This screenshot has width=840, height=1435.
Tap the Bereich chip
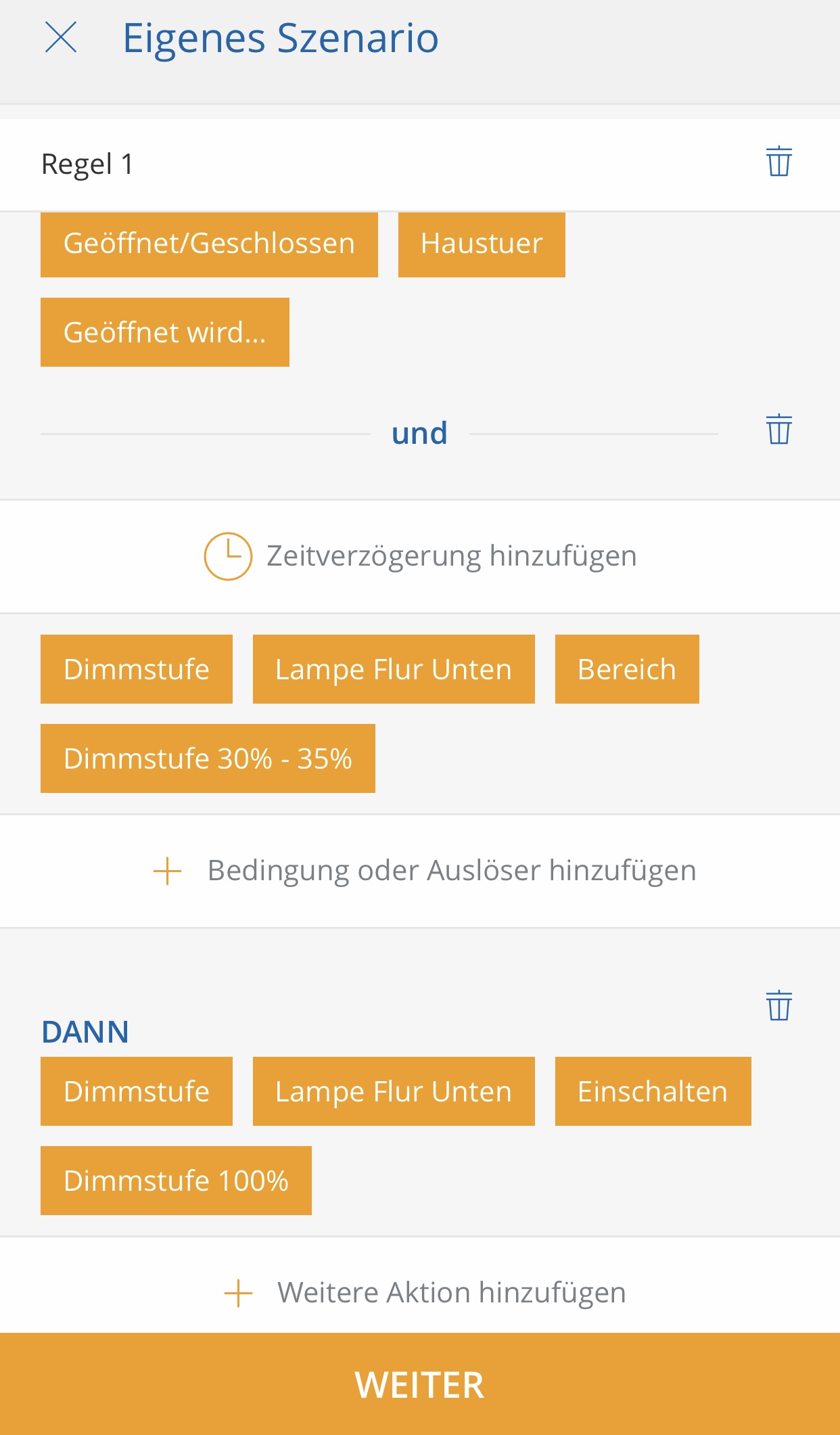pyautogui.click(x=626, y=669)
